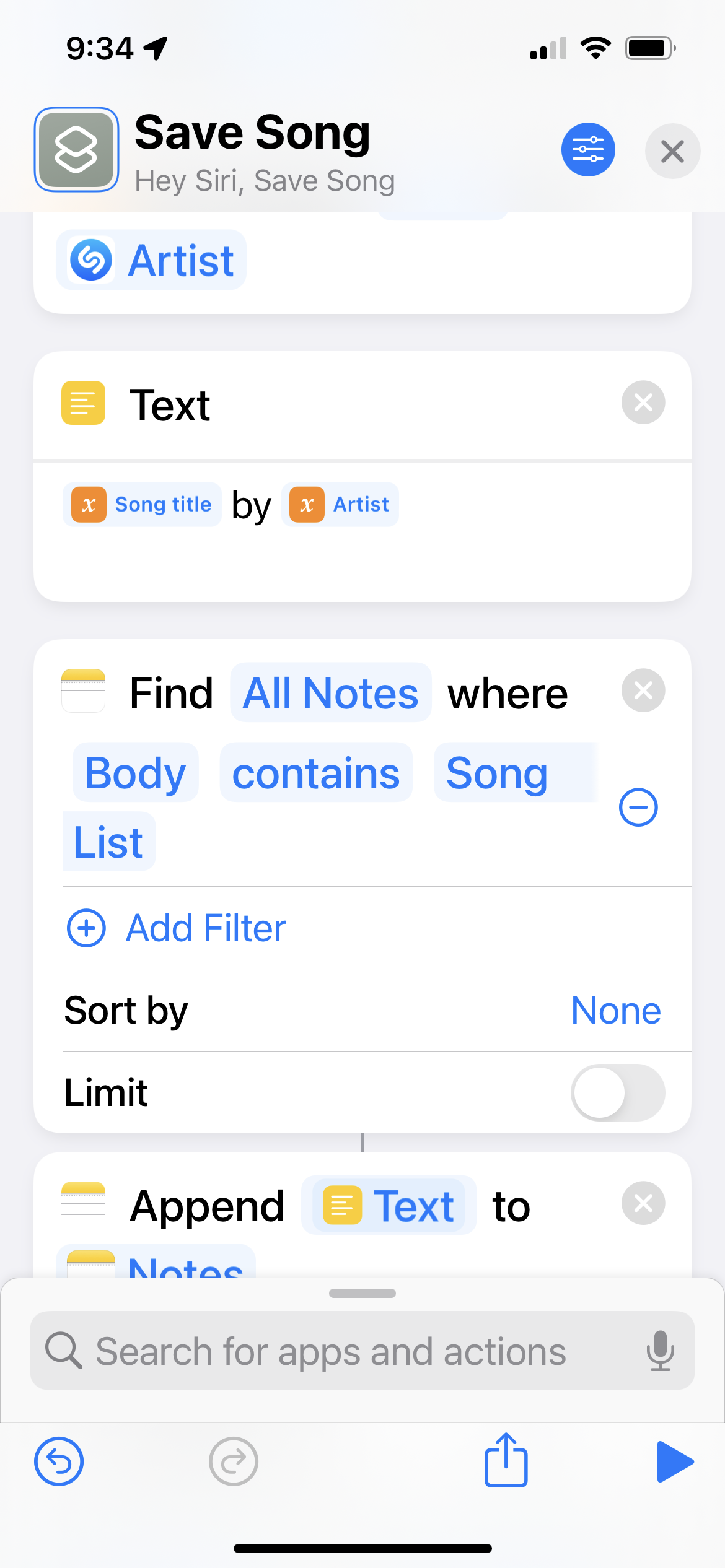Tap the Save Song shortcut icon
The height and width of the screenshot is (1568, 725).
(x=76, y=150)
